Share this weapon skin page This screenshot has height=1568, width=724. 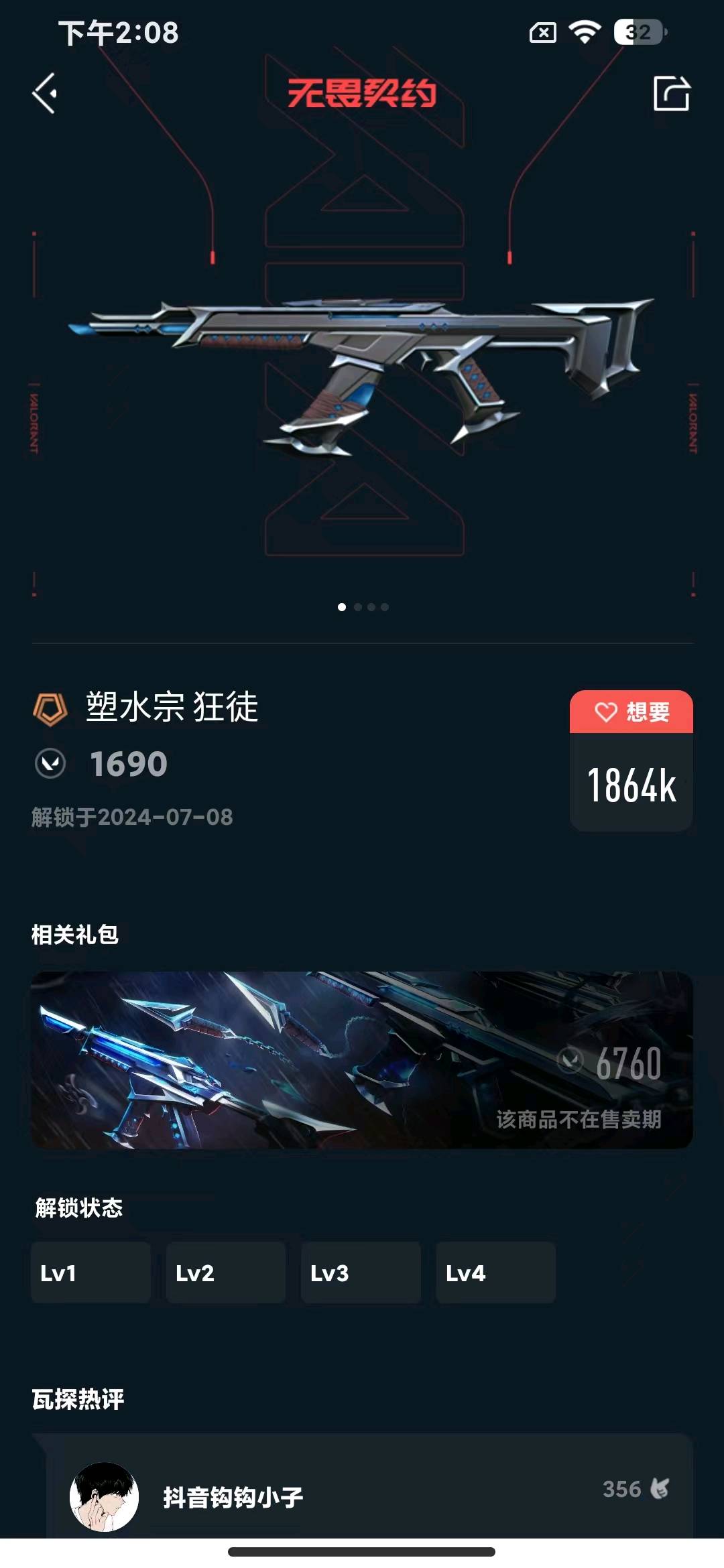(671, 93)
